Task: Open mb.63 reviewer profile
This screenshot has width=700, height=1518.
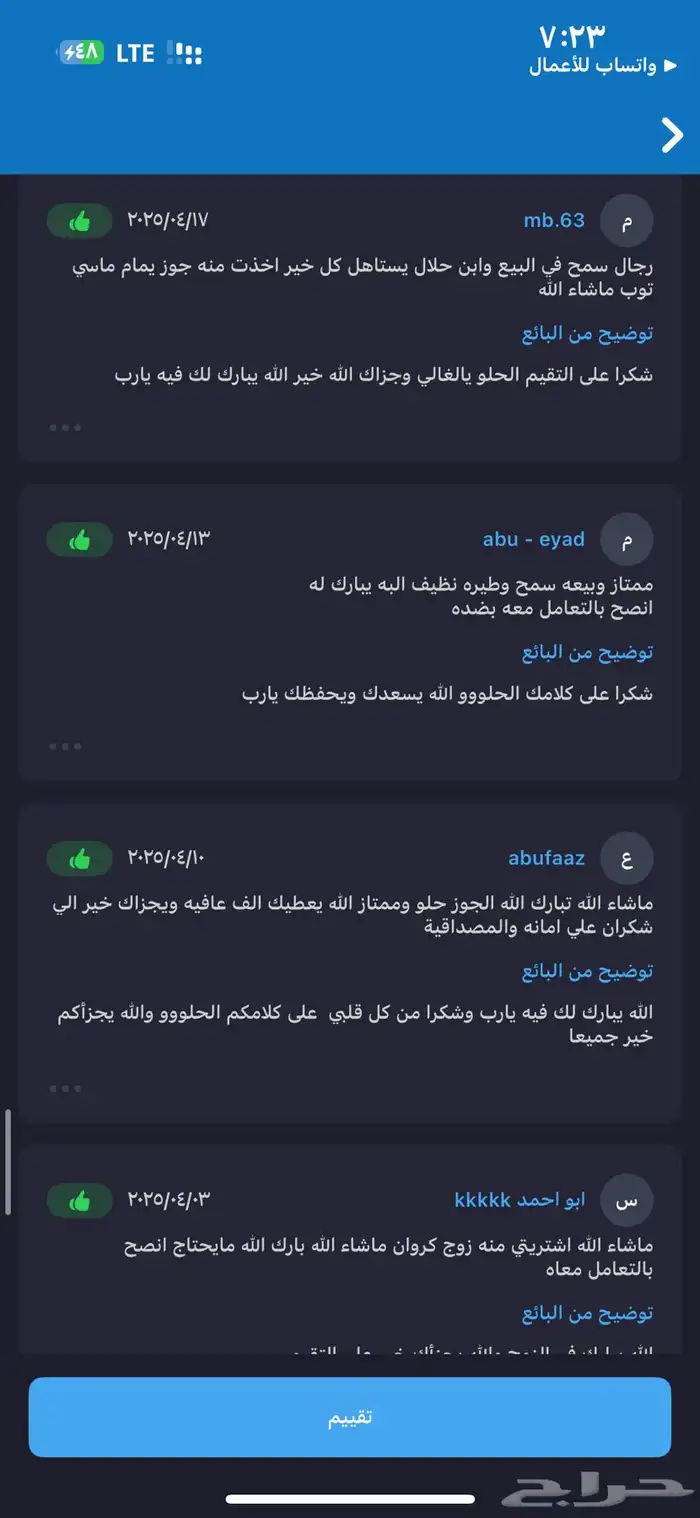Action: (x=554, y=221)
